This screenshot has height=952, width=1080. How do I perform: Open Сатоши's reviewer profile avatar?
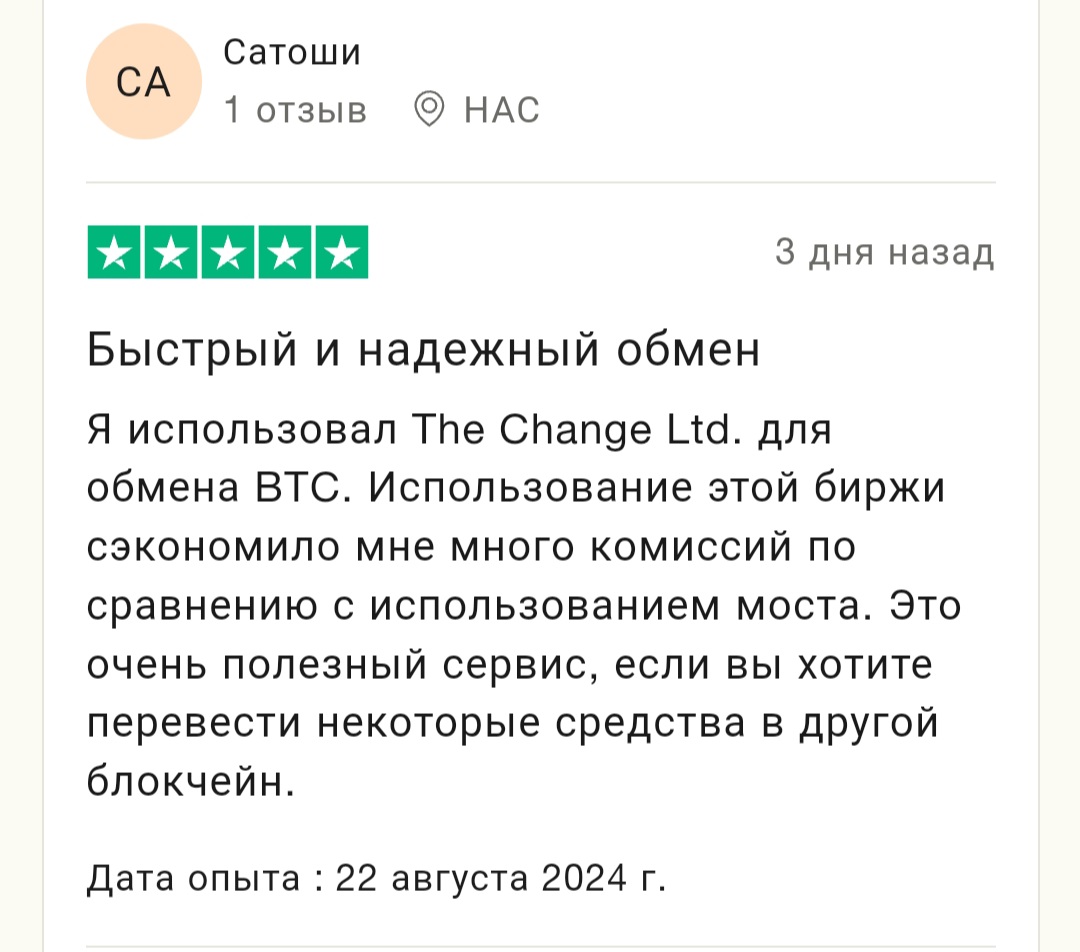coord(144,82)
